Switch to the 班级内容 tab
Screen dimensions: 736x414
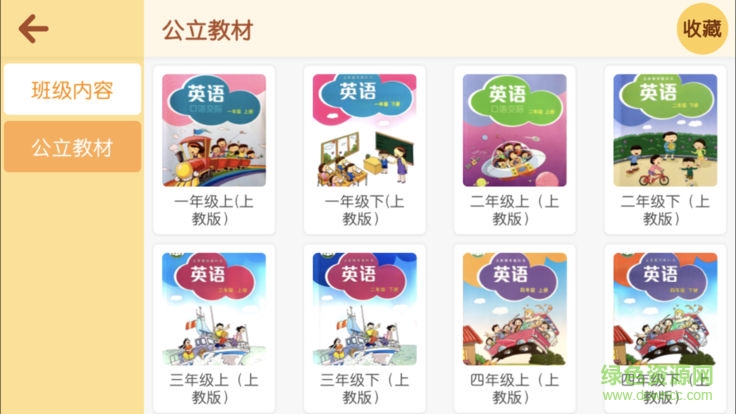tap(72, 90)
